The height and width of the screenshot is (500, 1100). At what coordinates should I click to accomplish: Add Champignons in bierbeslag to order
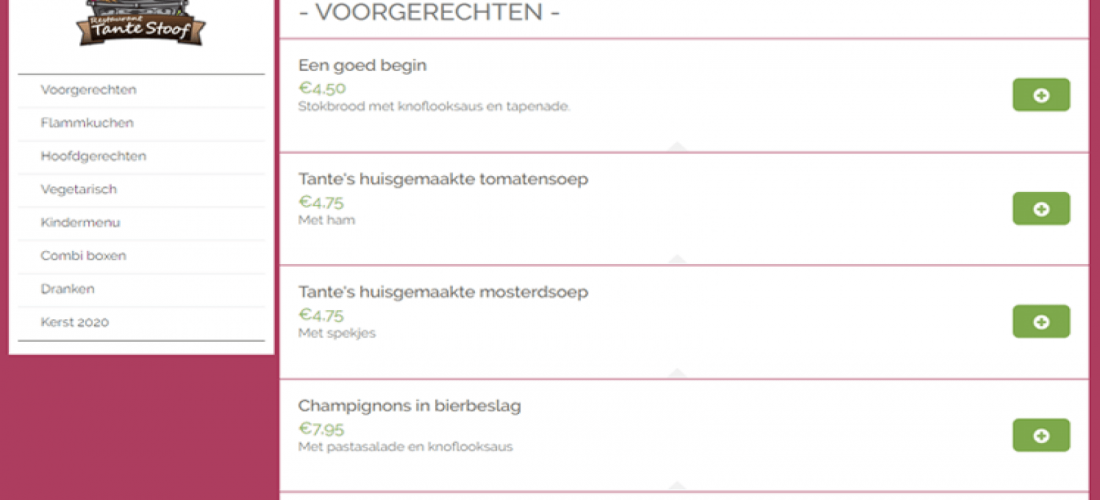[x=1041, y=435]
